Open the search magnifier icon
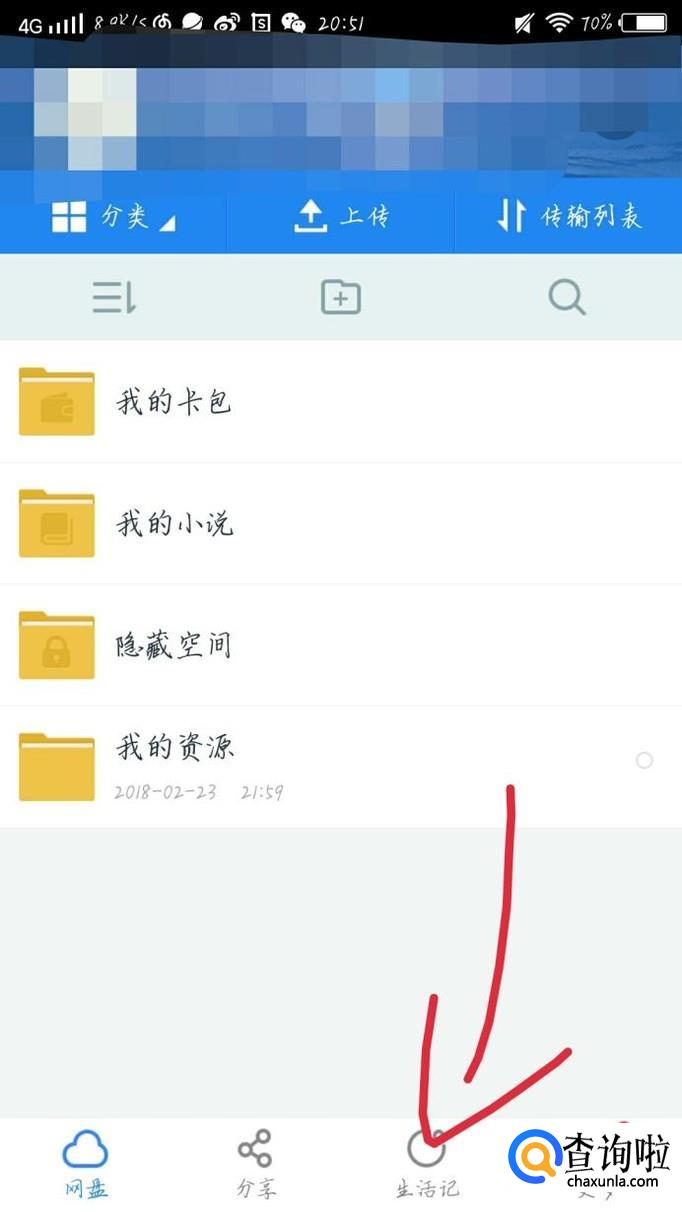682x1212 pixels. point(567,297)
